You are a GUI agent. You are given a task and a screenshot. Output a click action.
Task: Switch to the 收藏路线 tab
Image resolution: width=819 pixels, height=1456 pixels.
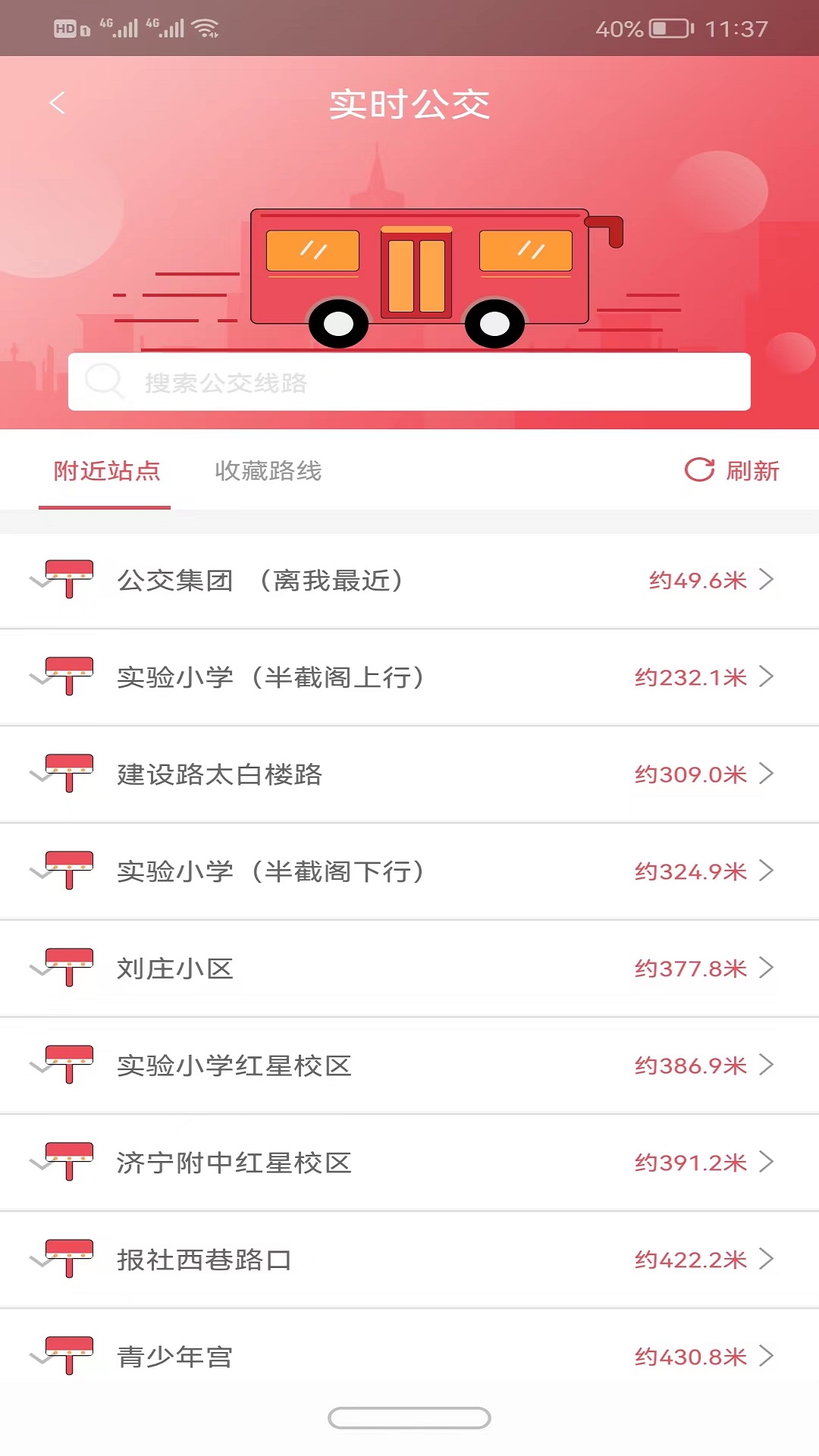point(269,470)
